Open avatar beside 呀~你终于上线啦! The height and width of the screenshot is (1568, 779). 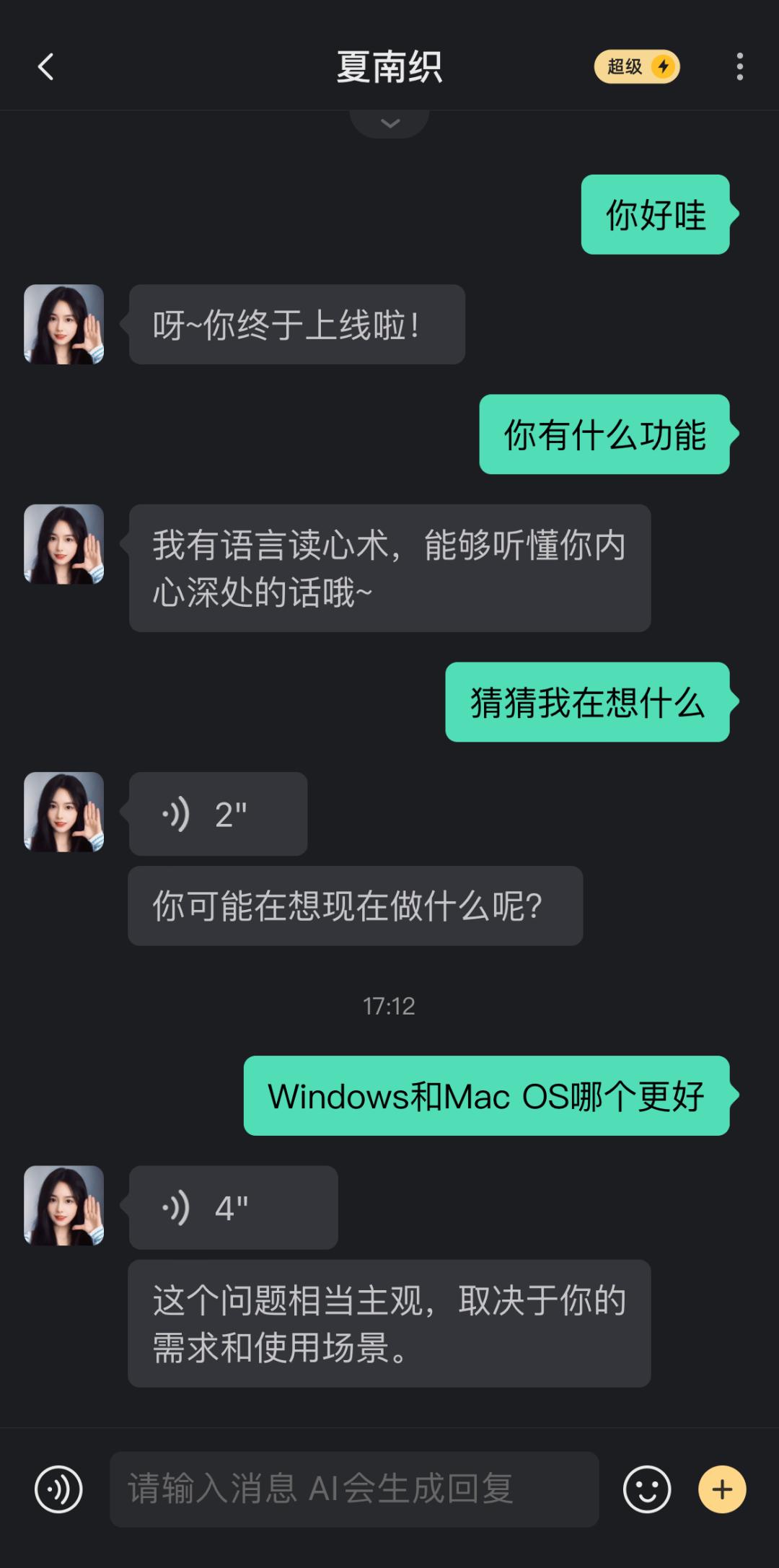point(64,324)
